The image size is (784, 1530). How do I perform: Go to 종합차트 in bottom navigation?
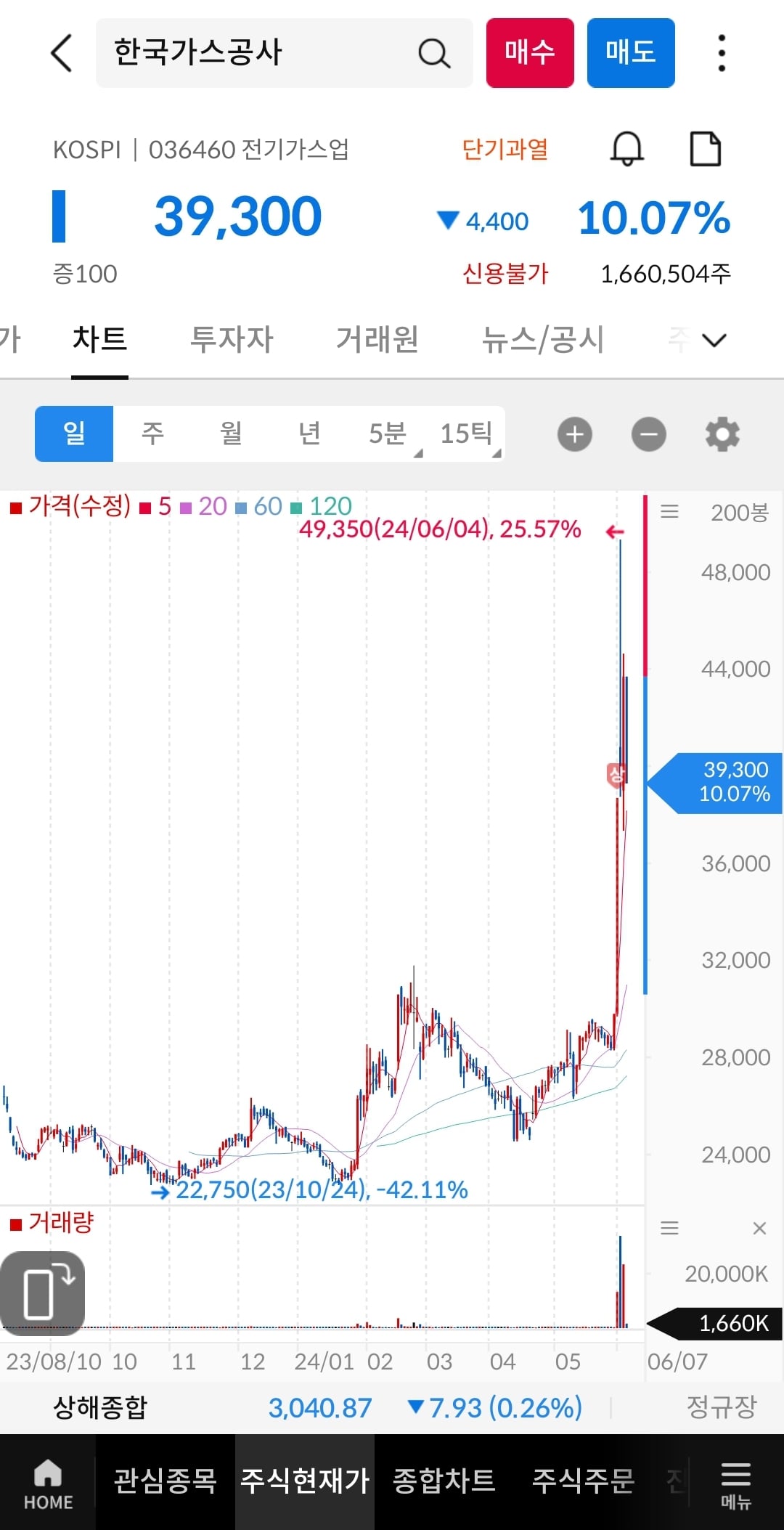click(x=444, y=1481)
